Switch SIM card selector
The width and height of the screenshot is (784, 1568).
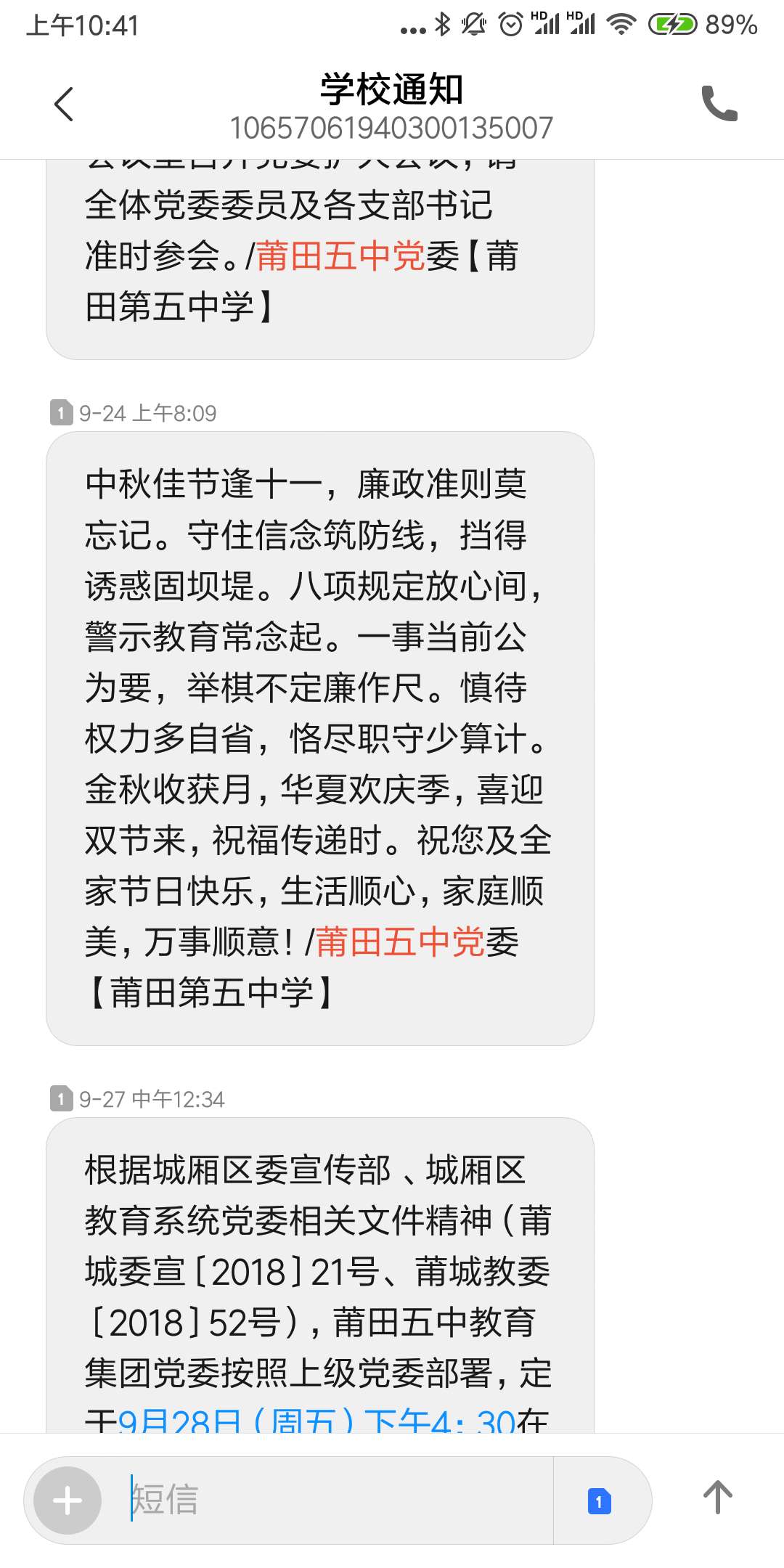point(599,1500)
